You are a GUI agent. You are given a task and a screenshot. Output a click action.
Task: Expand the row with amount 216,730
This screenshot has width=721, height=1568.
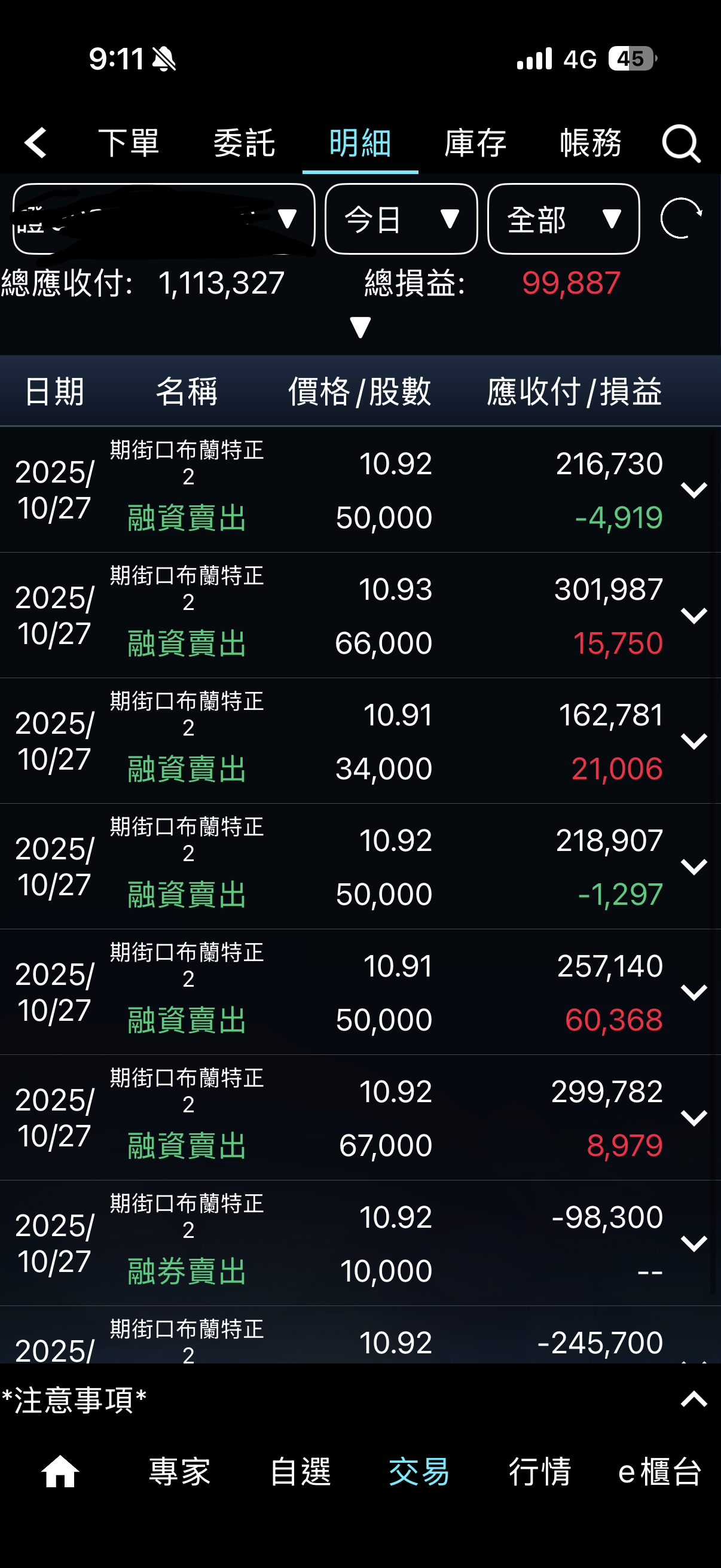pos(693,490)
